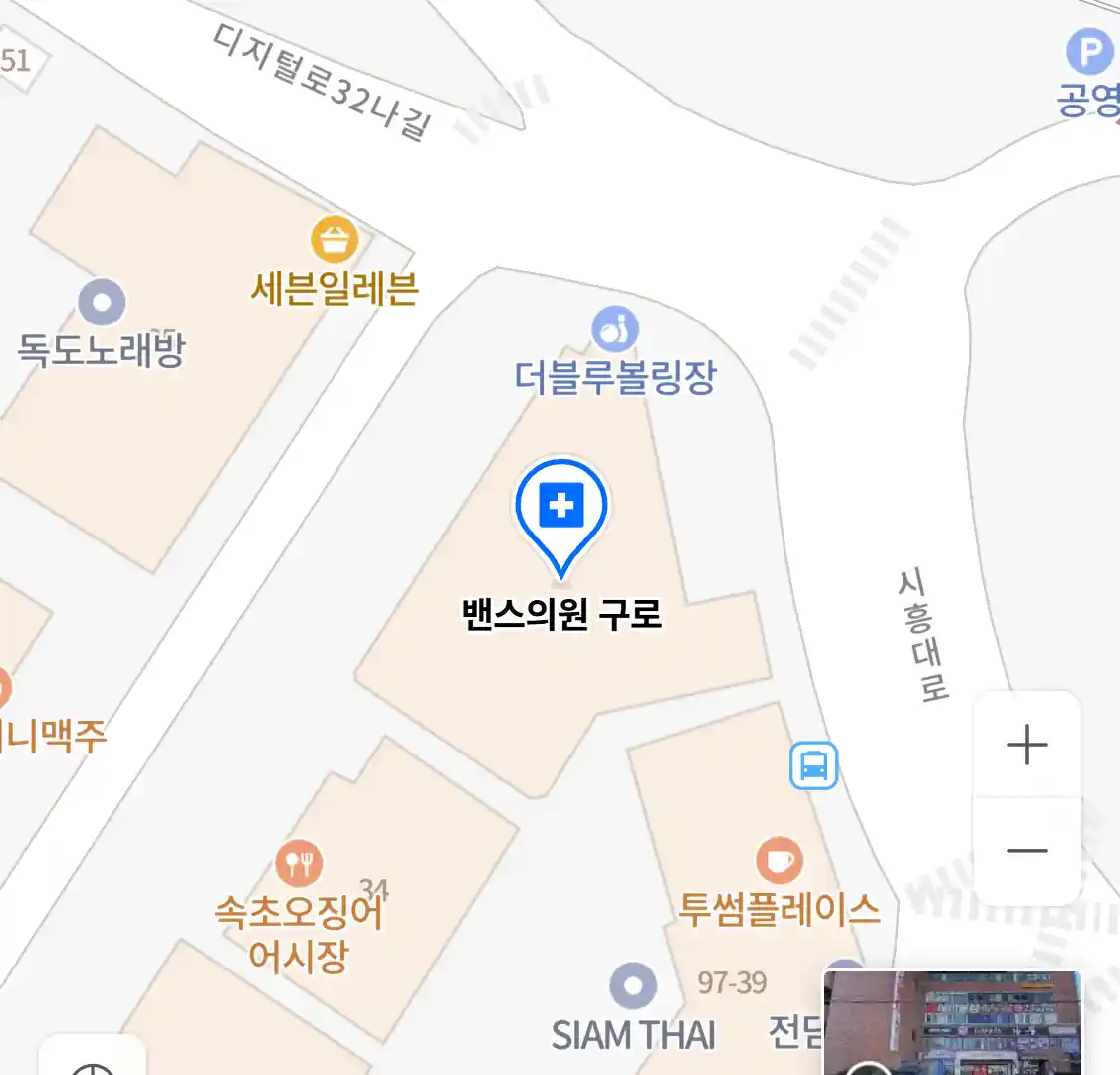This screenshot has height=1075, width=1120.
Task: Zoom out of the map
Action: (x=1026, y=851)
